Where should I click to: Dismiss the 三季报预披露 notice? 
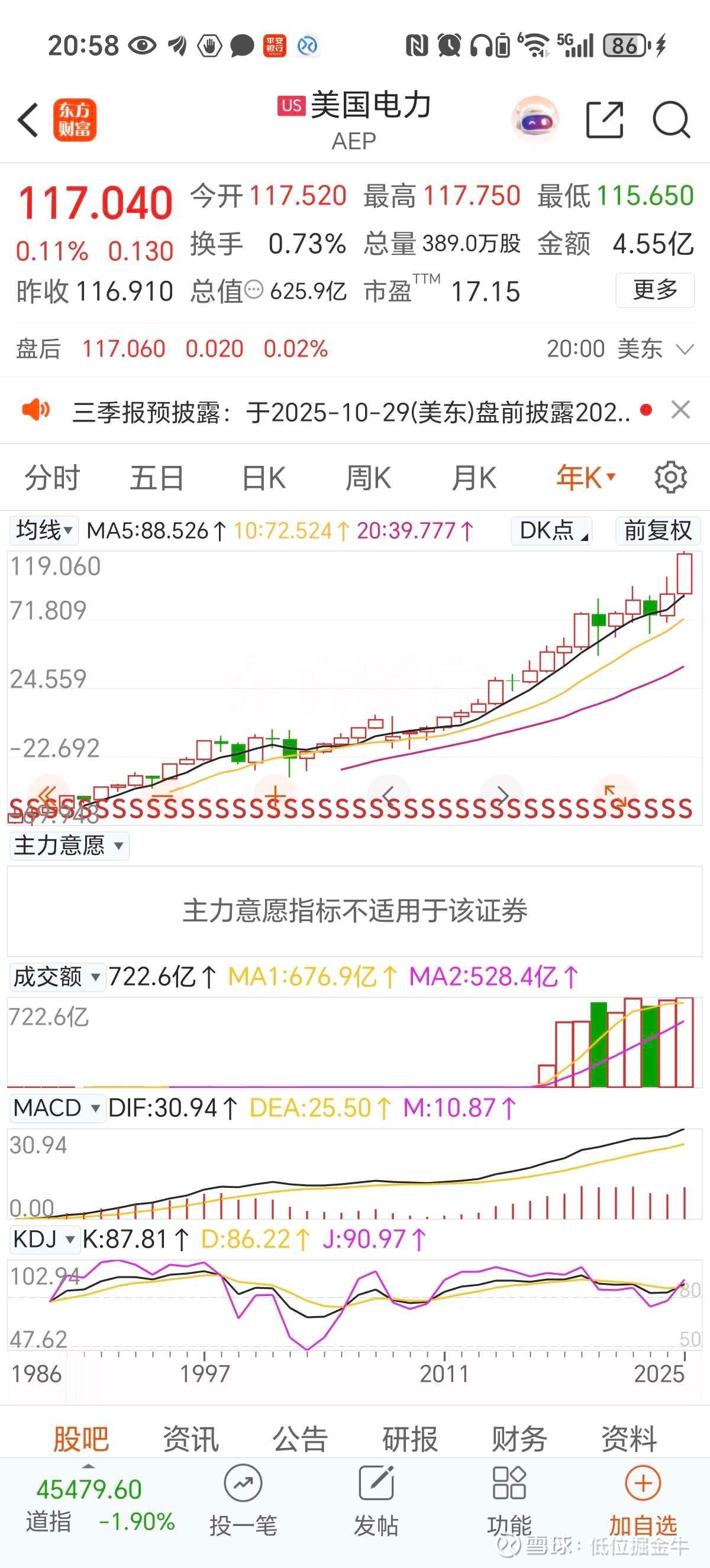680,410
